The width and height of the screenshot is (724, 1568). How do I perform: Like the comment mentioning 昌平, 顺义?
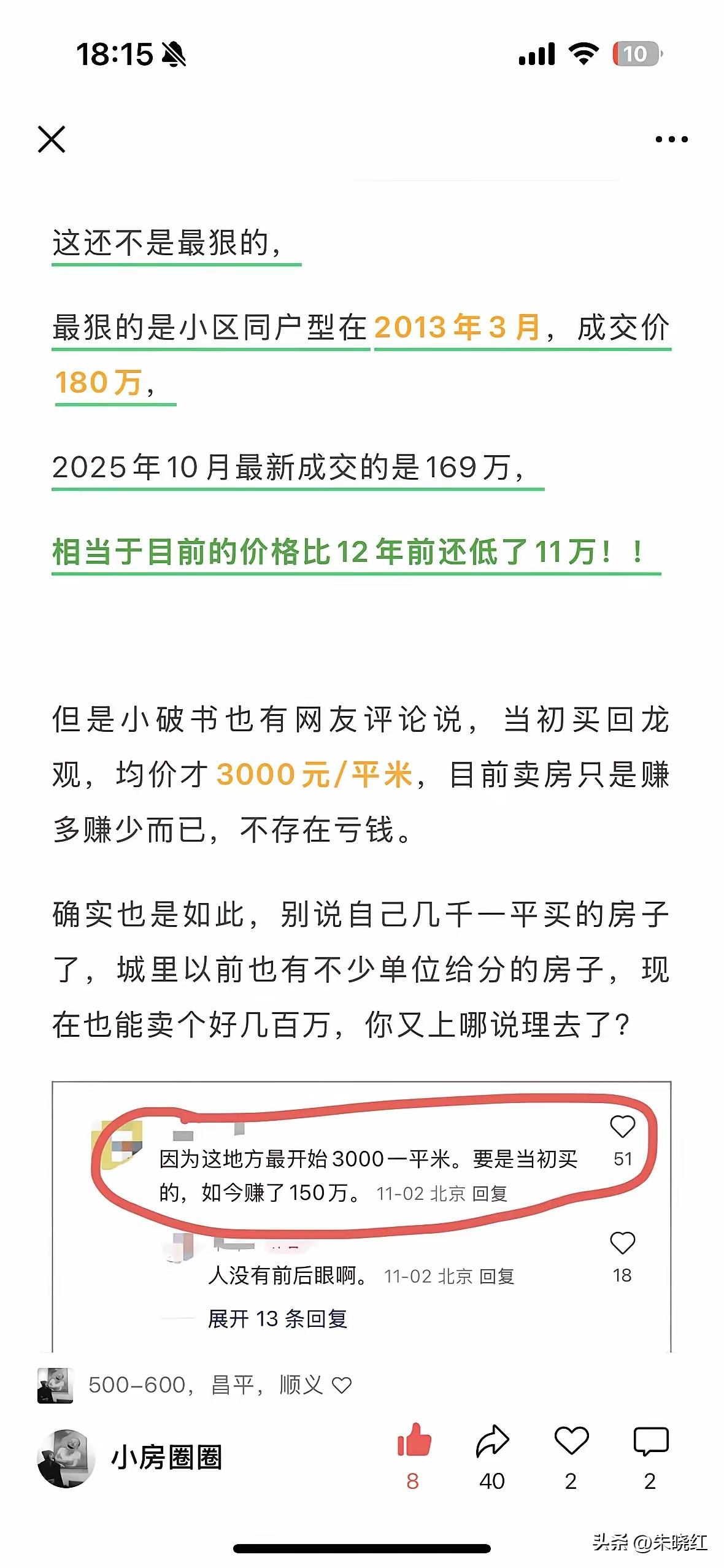(x=342, y=1385)
